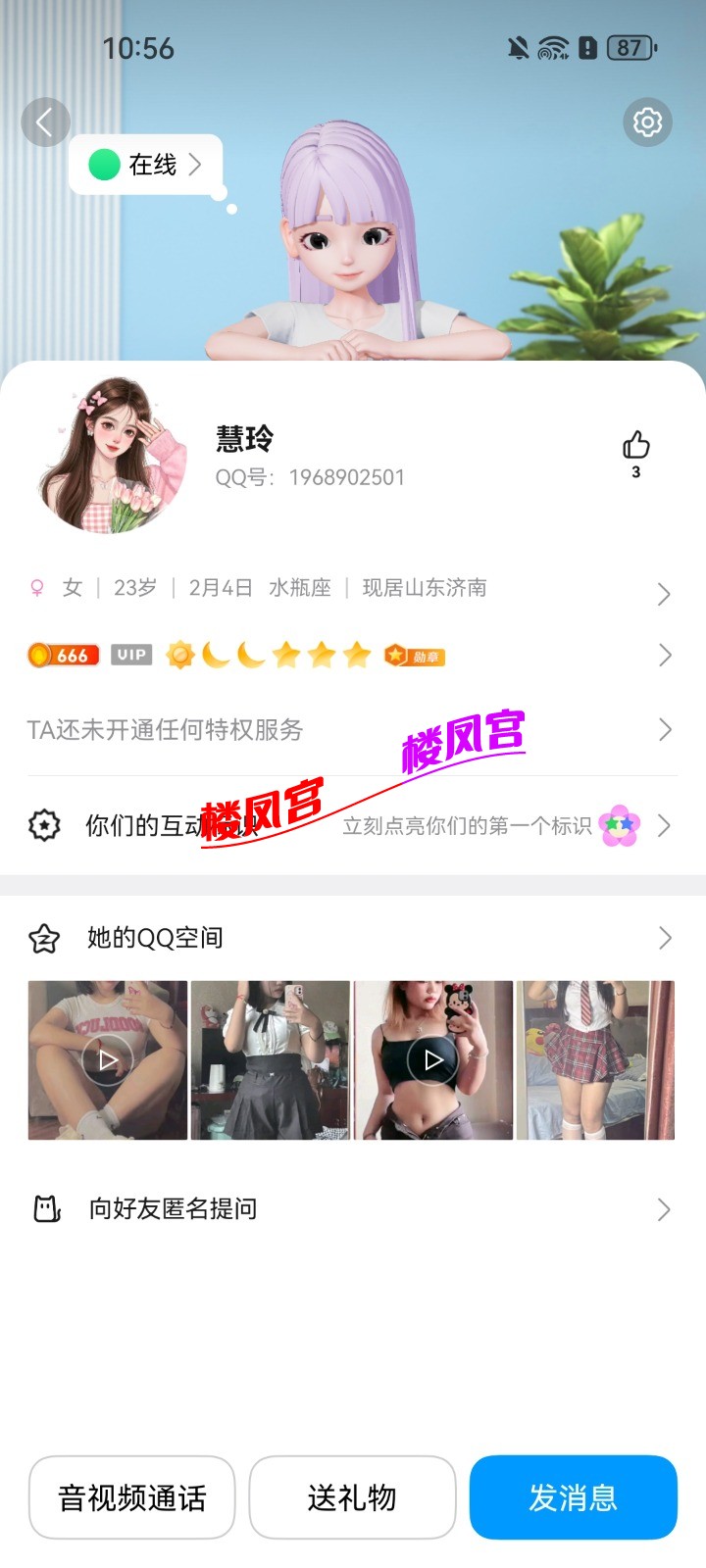Give 慧玲 a thumbs-up like
Screen dimensions: 706x1568
coord(635,447)
